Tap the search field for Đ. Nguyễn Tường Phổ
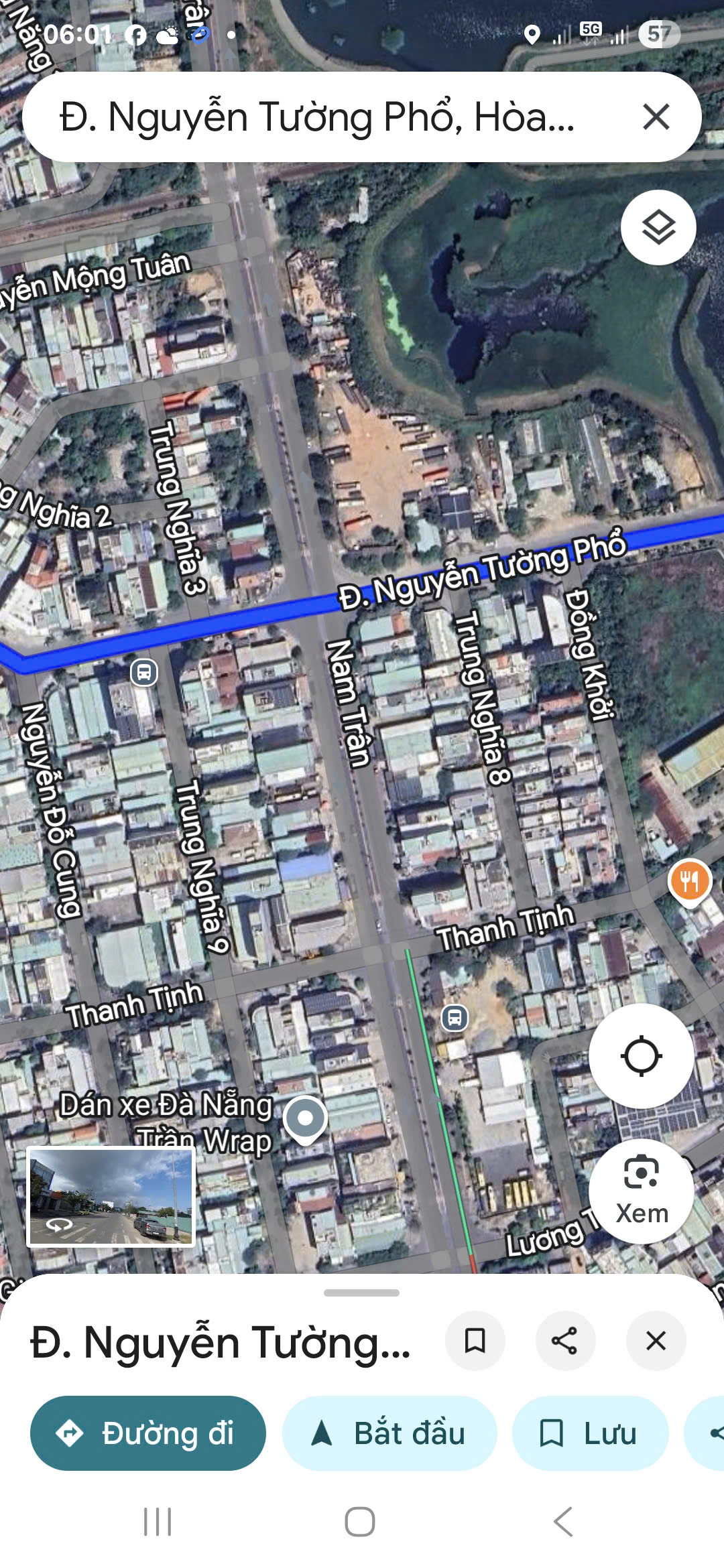 pos(322,117)
